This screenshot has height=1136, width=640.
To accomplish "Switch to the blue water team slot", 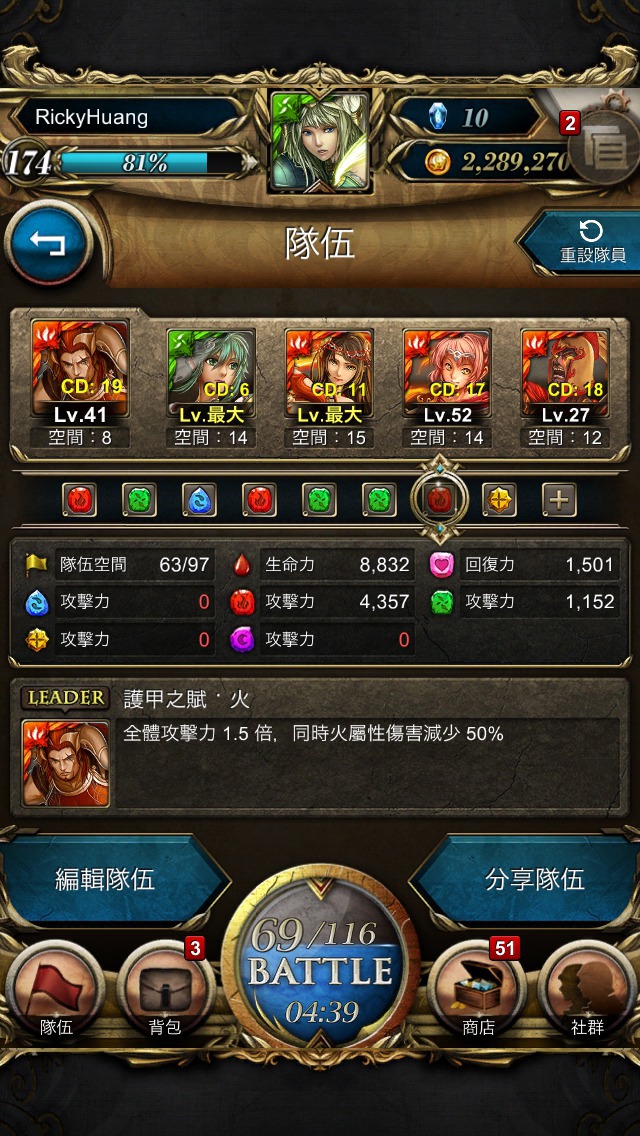I will (199, 500).
